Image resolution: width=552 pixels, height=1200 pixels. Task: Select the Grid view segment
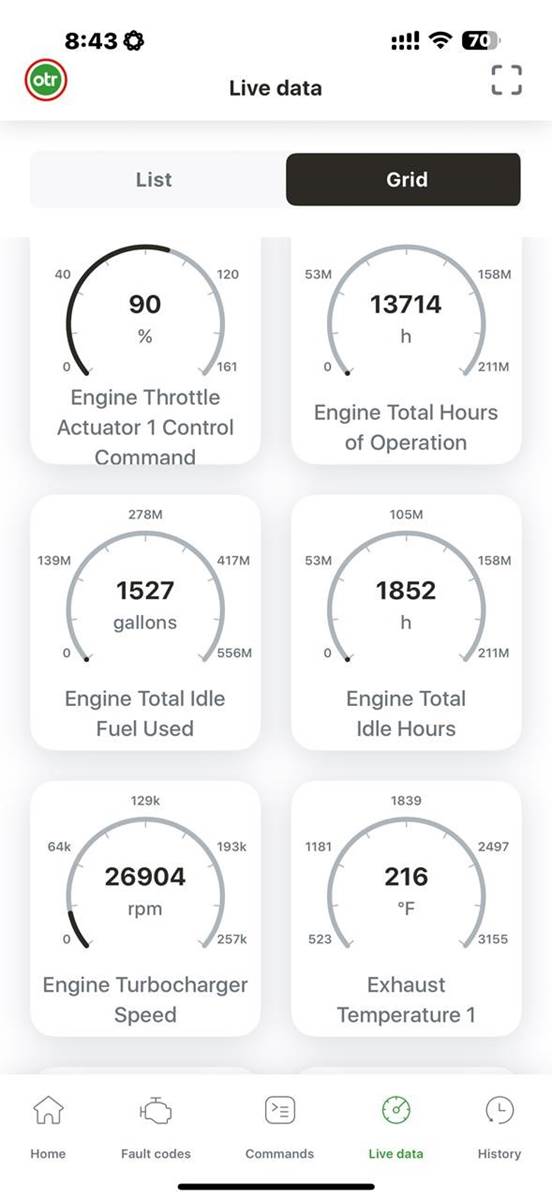pos(403,180)
